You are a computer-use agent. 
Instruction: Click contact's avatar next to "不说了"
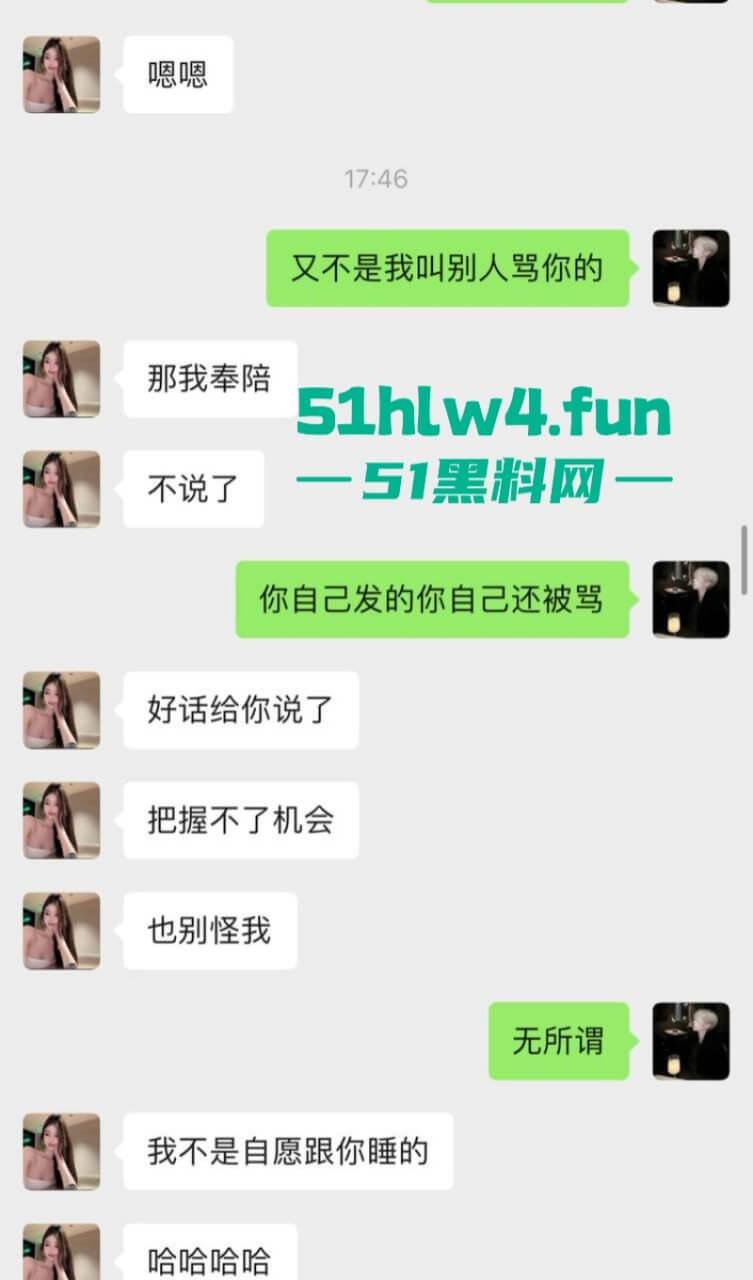point(60,487)
